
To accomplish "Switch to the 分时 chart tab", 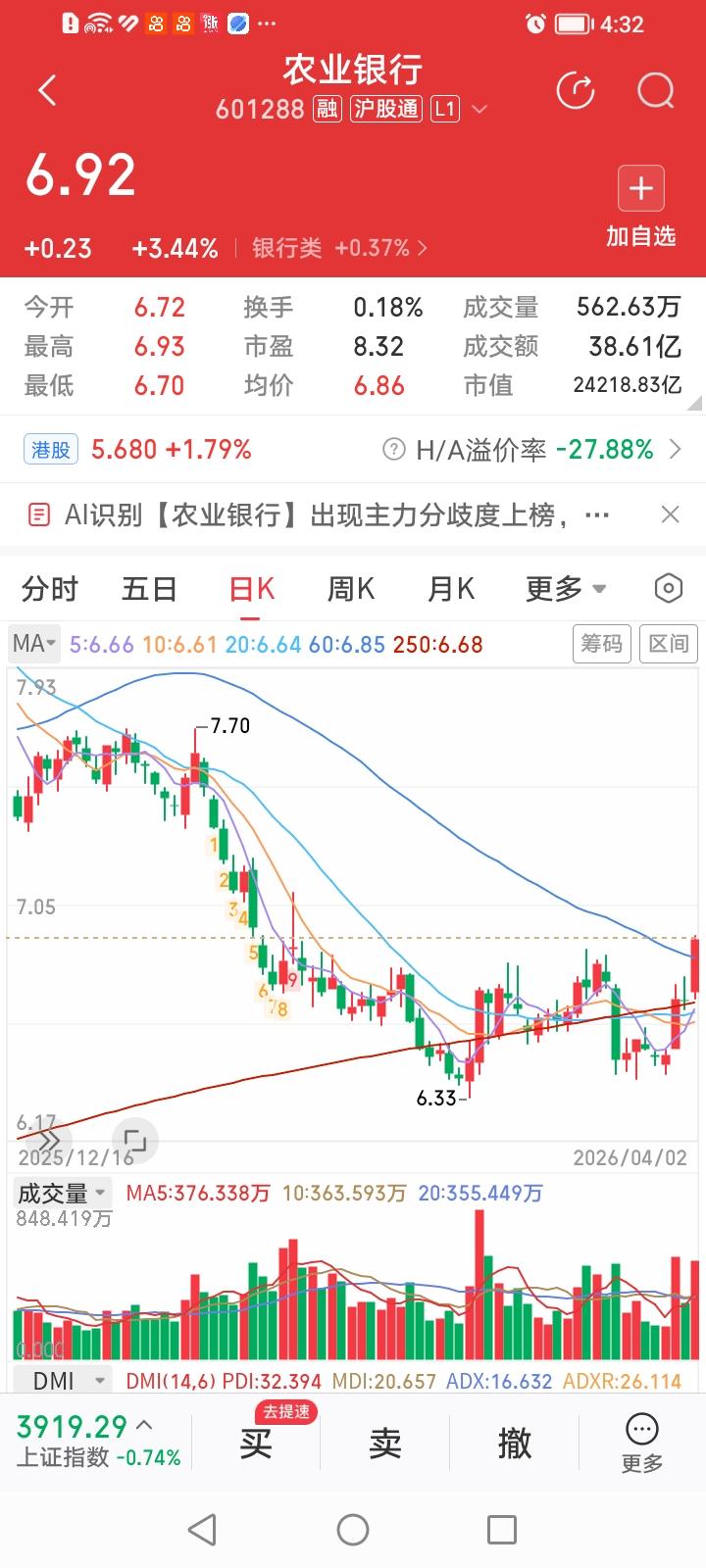I will (x=49, y=588).
